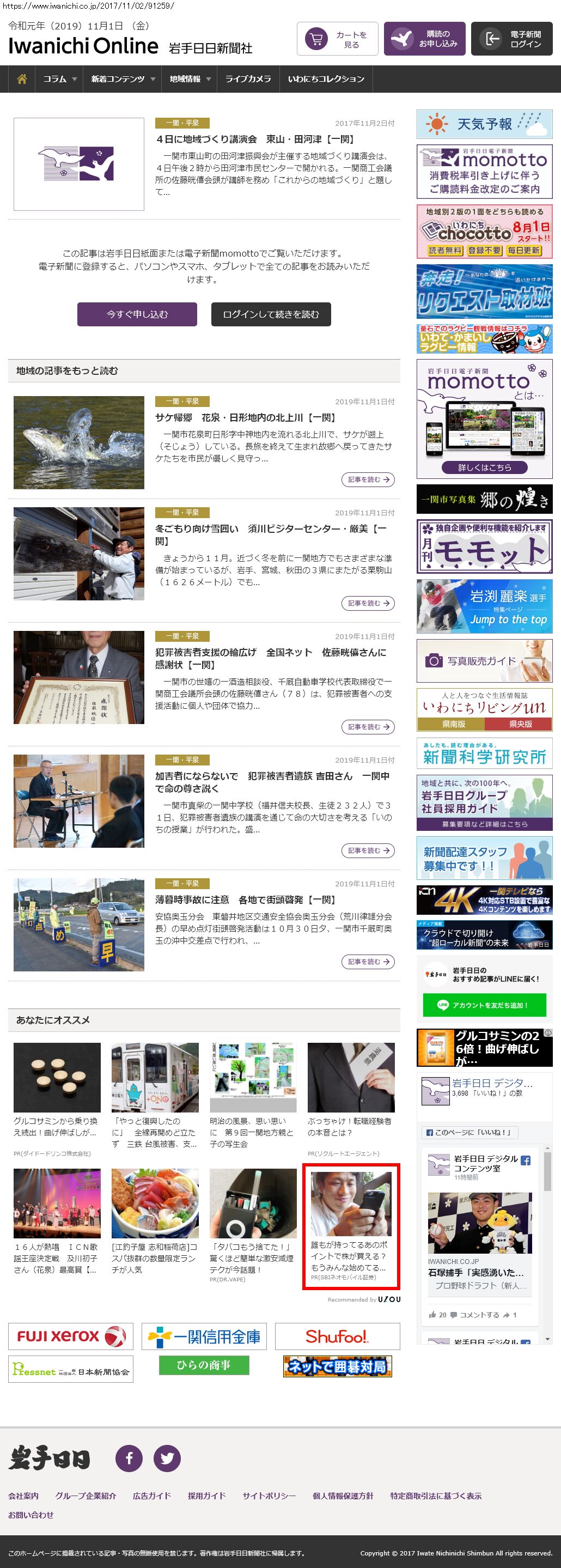561x1568 pixels.
Task: Open the home icon in navigation bar
Action: coord(22,79)
